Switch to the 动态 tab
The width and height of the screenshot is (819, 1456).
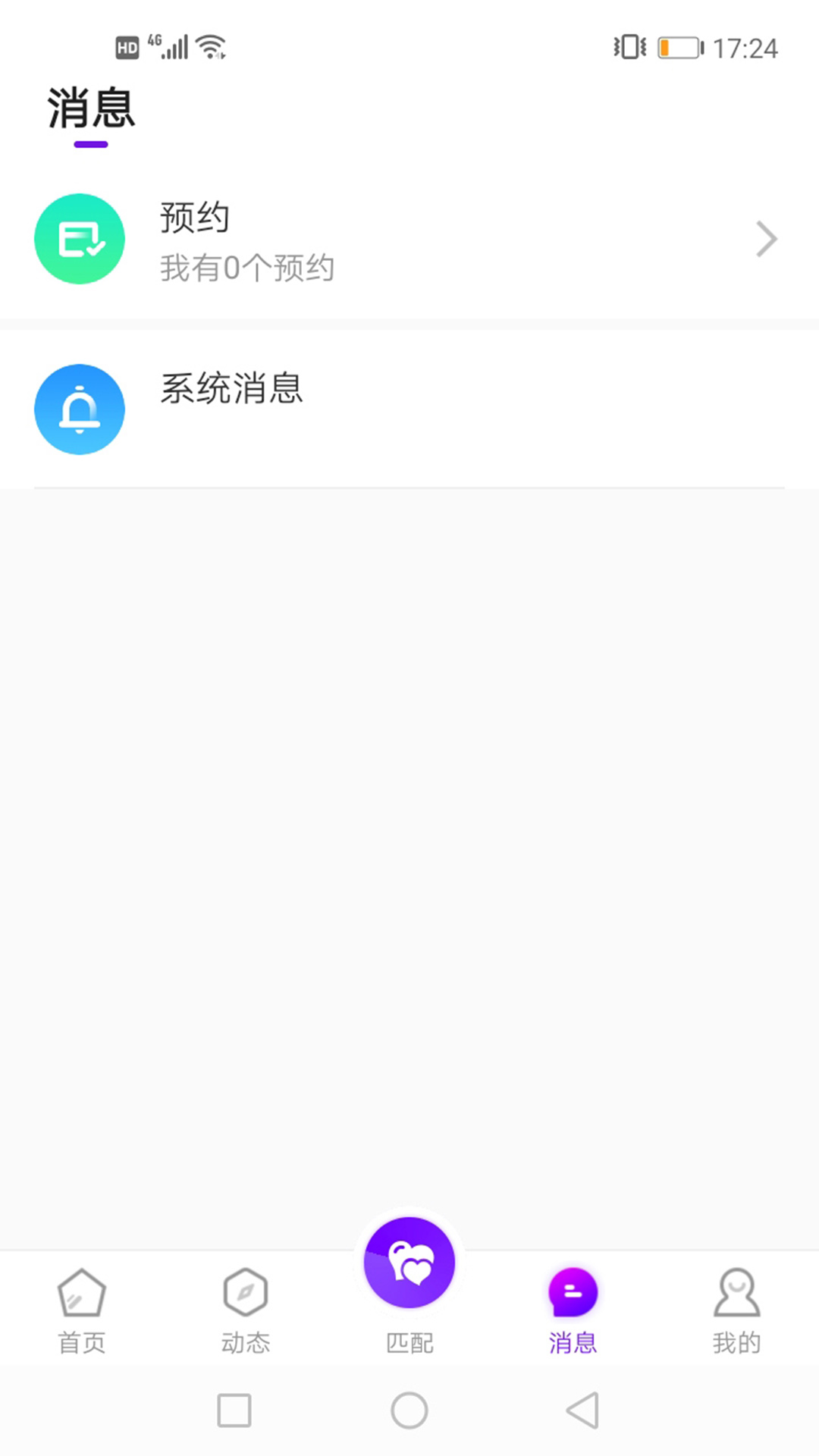[245, 1312]
